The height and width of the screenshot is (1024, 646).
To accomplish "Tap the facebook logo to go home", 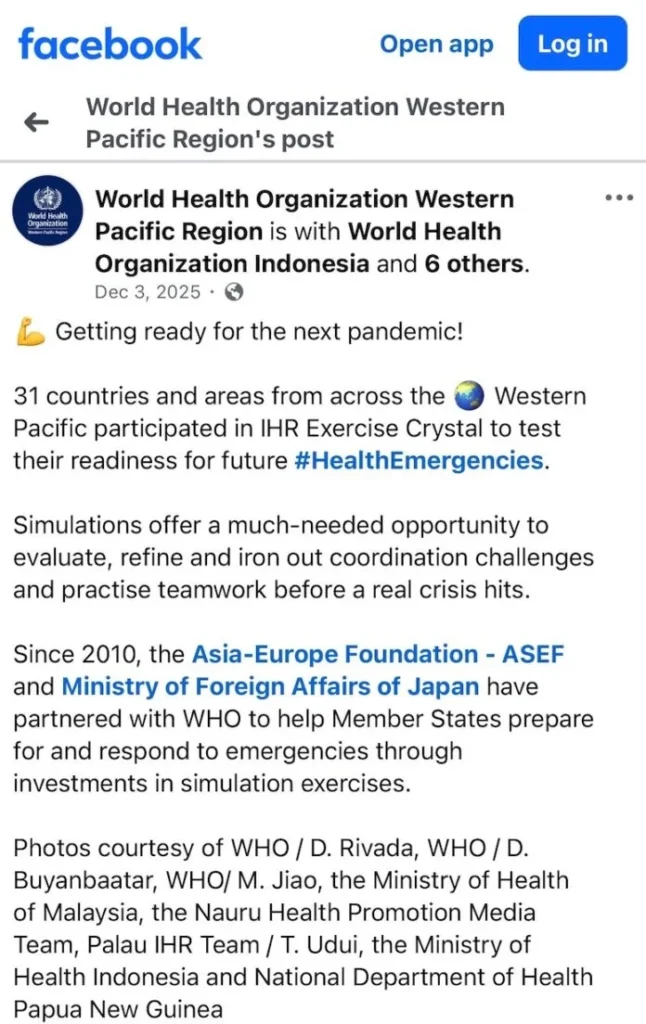I will pyautogui.click(x=110, y=44).
